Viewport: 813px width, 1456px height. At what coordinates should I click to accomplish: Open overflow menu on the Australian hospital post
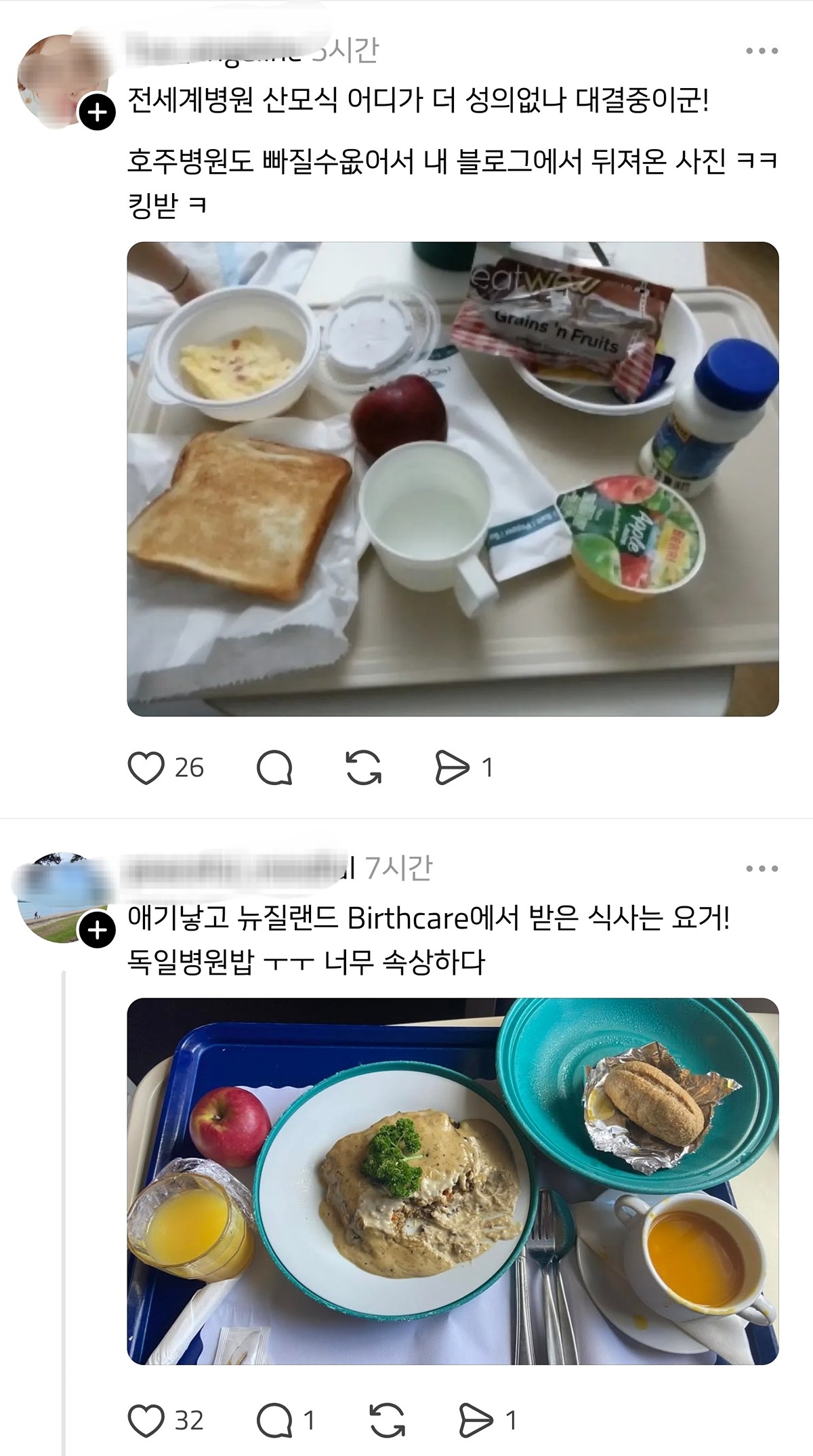pyautogui.click(x=762, y=51)
